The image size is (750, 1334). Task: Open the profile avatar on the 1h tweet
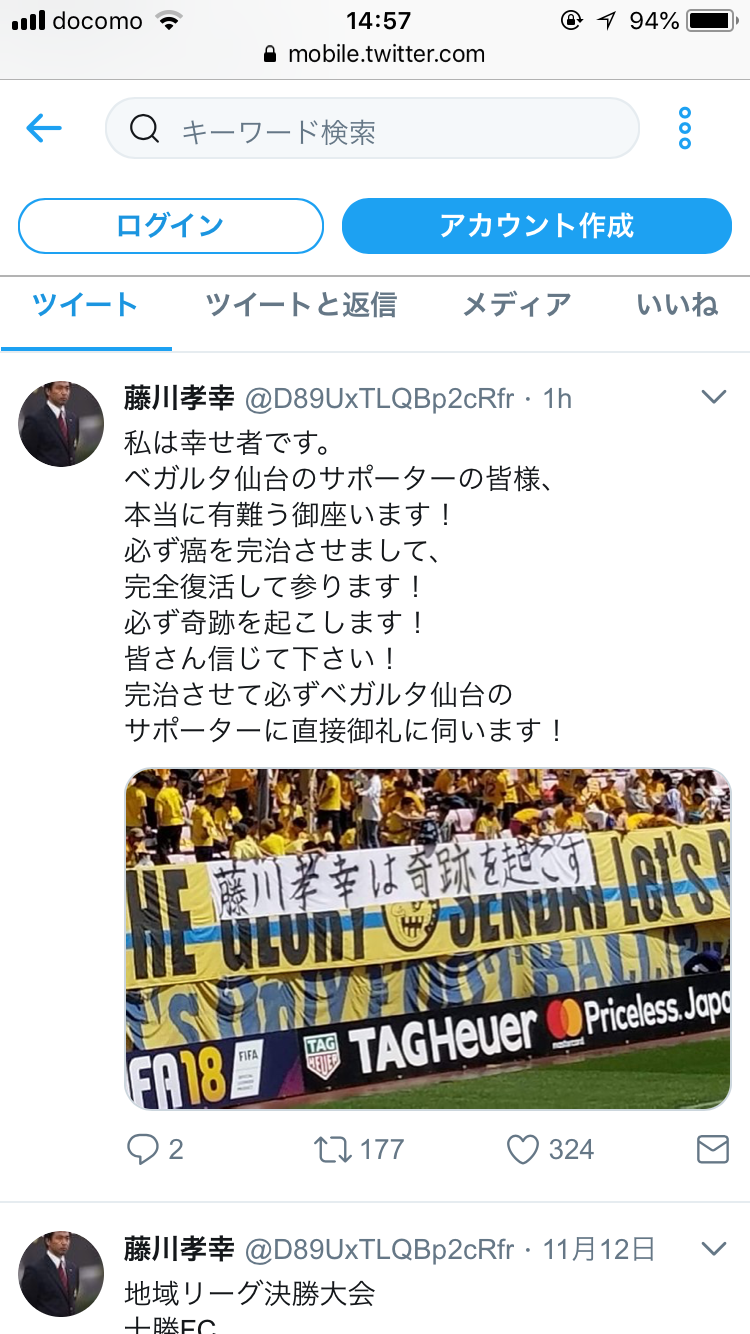[61, 423]
